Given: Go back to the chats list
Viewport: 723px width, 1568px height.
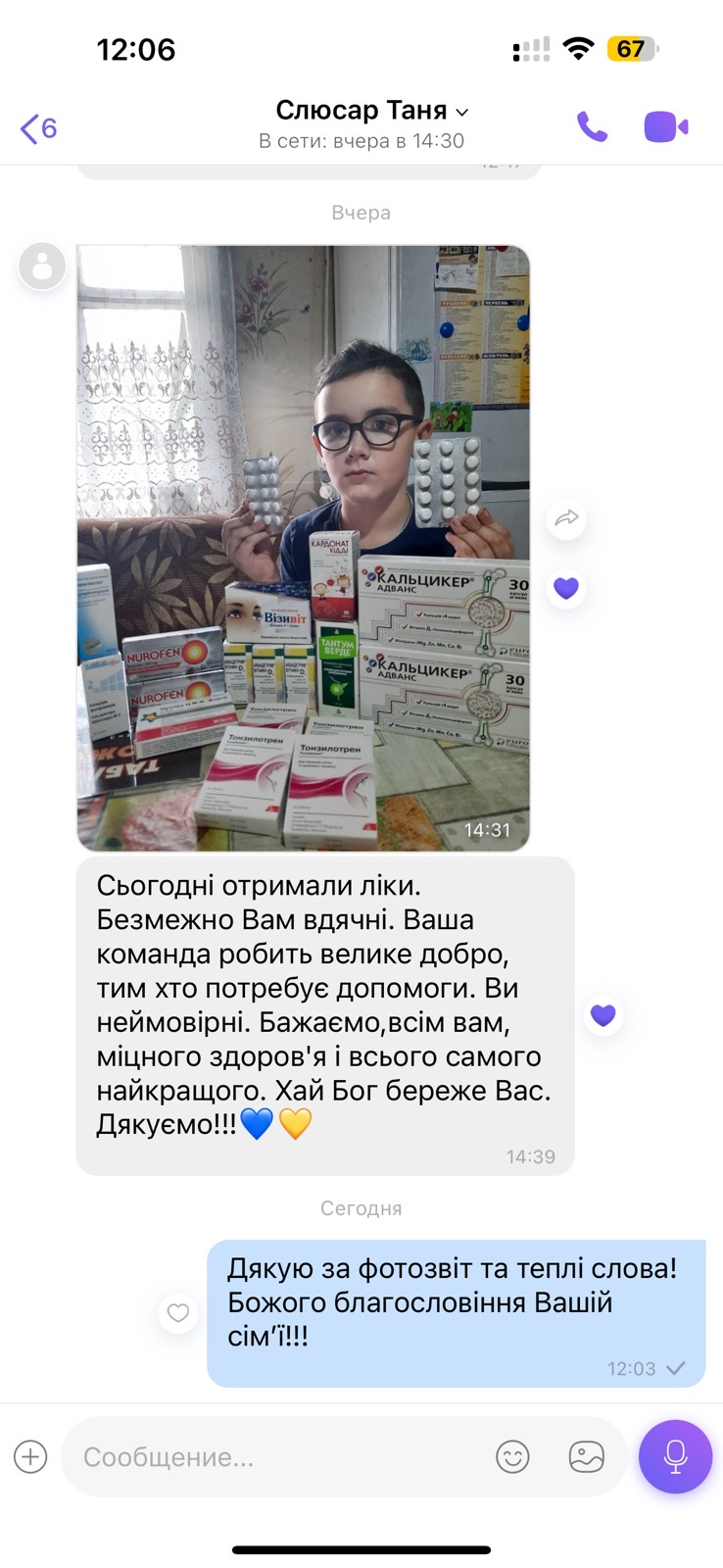Looking at the screenshot, I should [39, 127].
